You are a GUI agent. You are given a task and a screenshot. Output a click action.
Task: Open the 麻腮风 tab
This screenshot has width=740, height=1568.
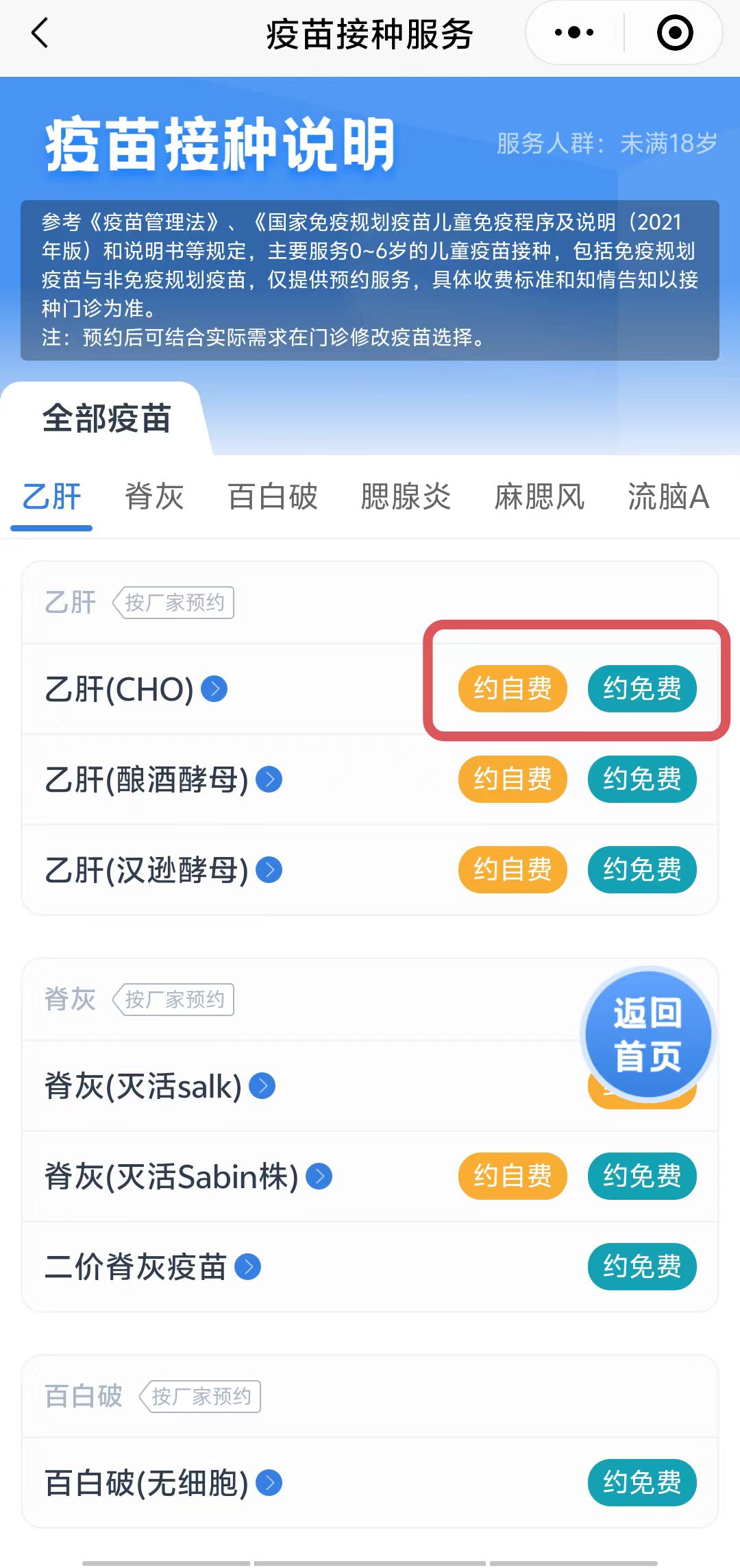[x=539, y=497]
